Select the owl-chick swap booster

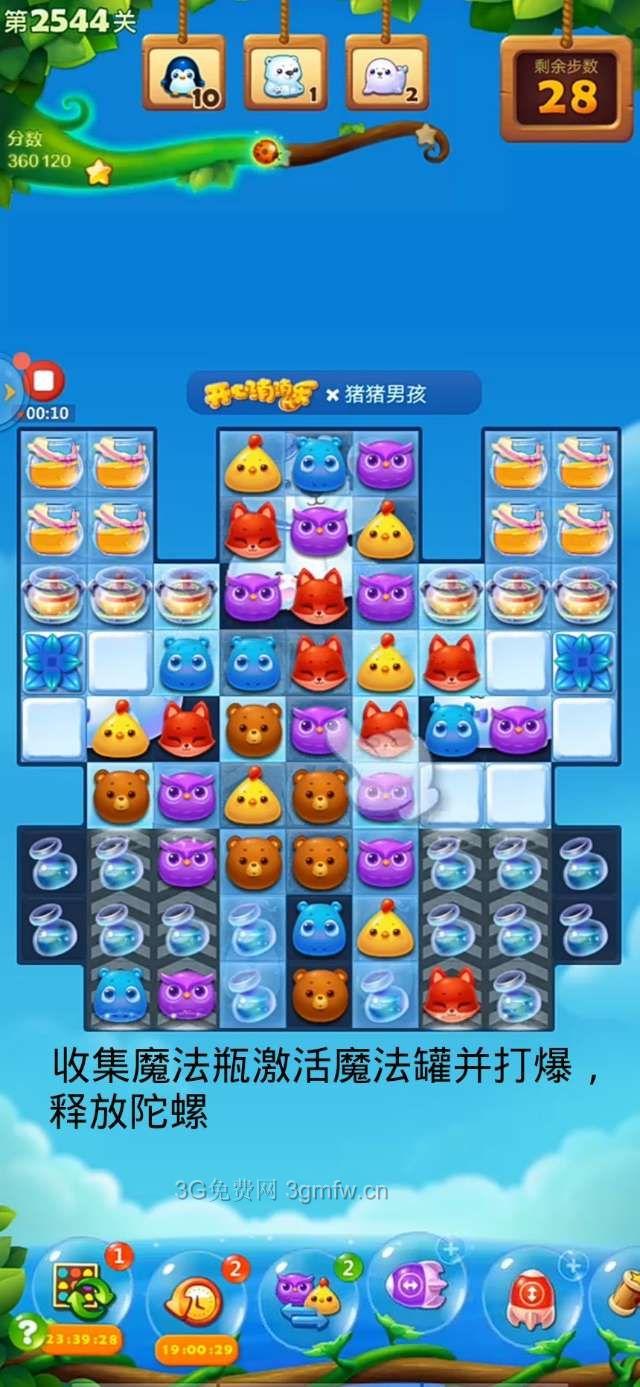(308, 1292)
